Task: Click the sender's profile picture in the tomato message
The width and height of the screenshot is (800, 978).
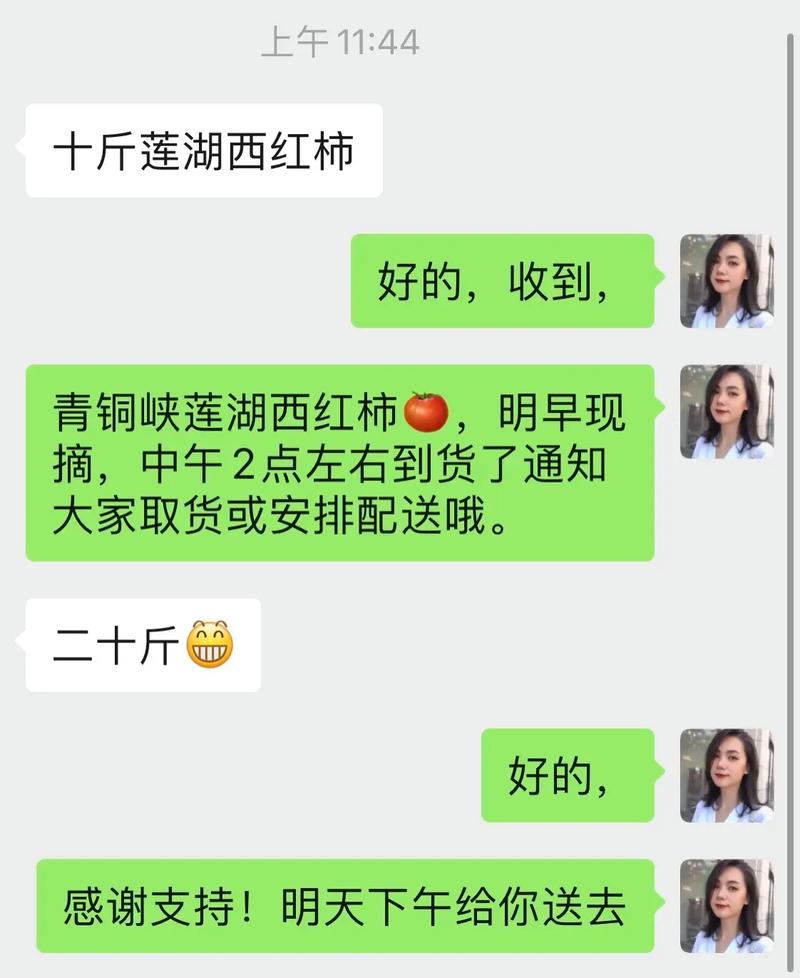Action: click(x=727, y=412)
